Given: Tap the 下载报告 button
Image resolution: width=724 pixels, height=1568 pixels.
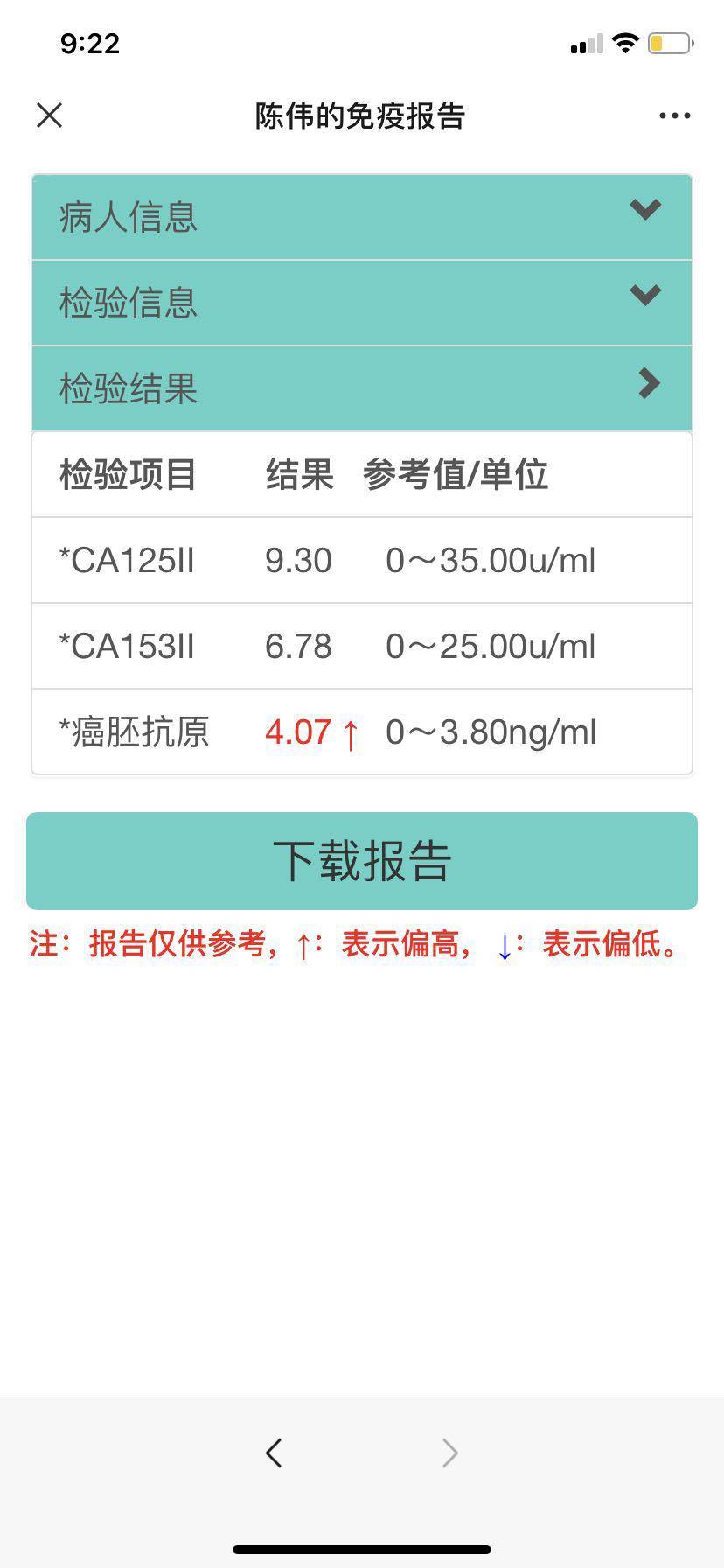Looking at the screenshot, I should click(362, 861).
